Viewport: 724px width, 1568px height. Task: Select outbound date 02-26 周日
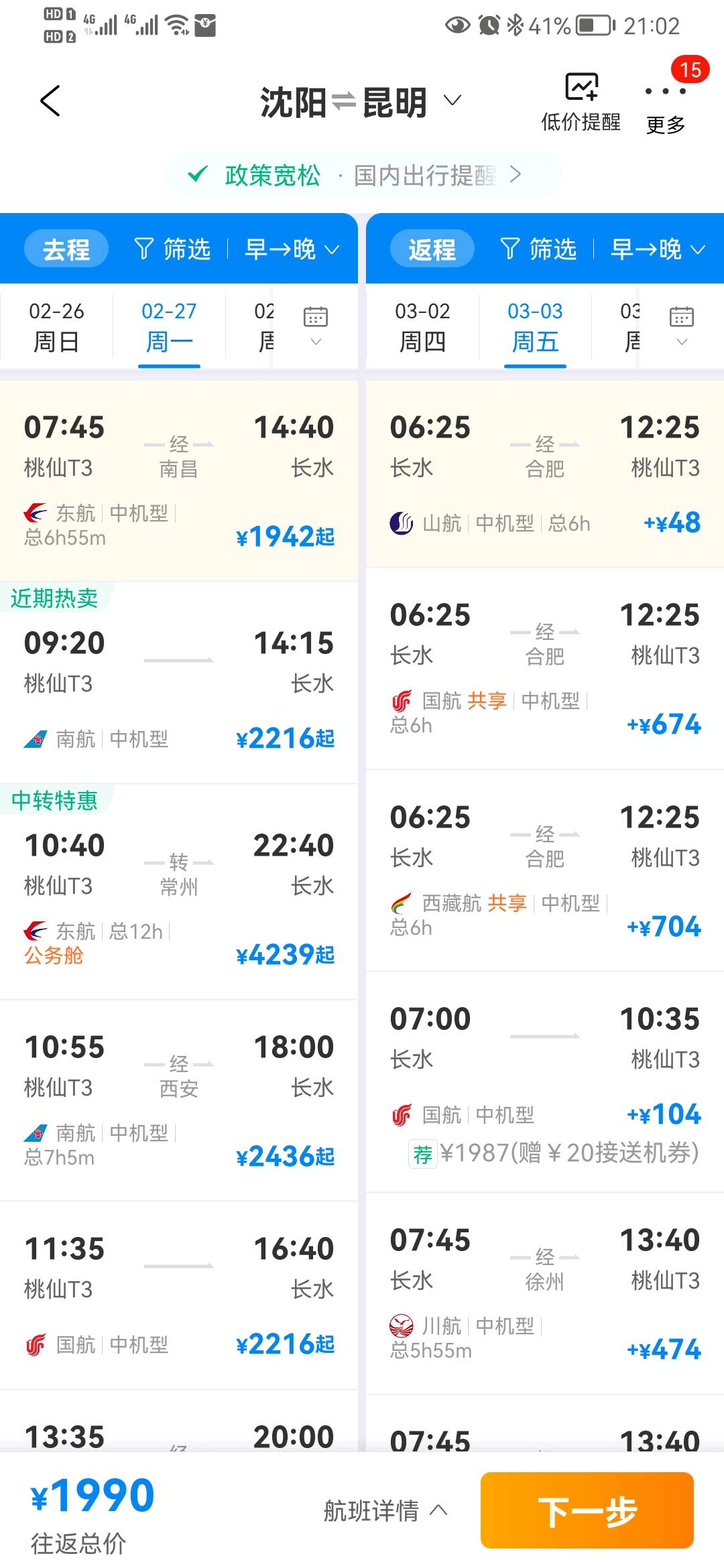click(x=56, y=326)
